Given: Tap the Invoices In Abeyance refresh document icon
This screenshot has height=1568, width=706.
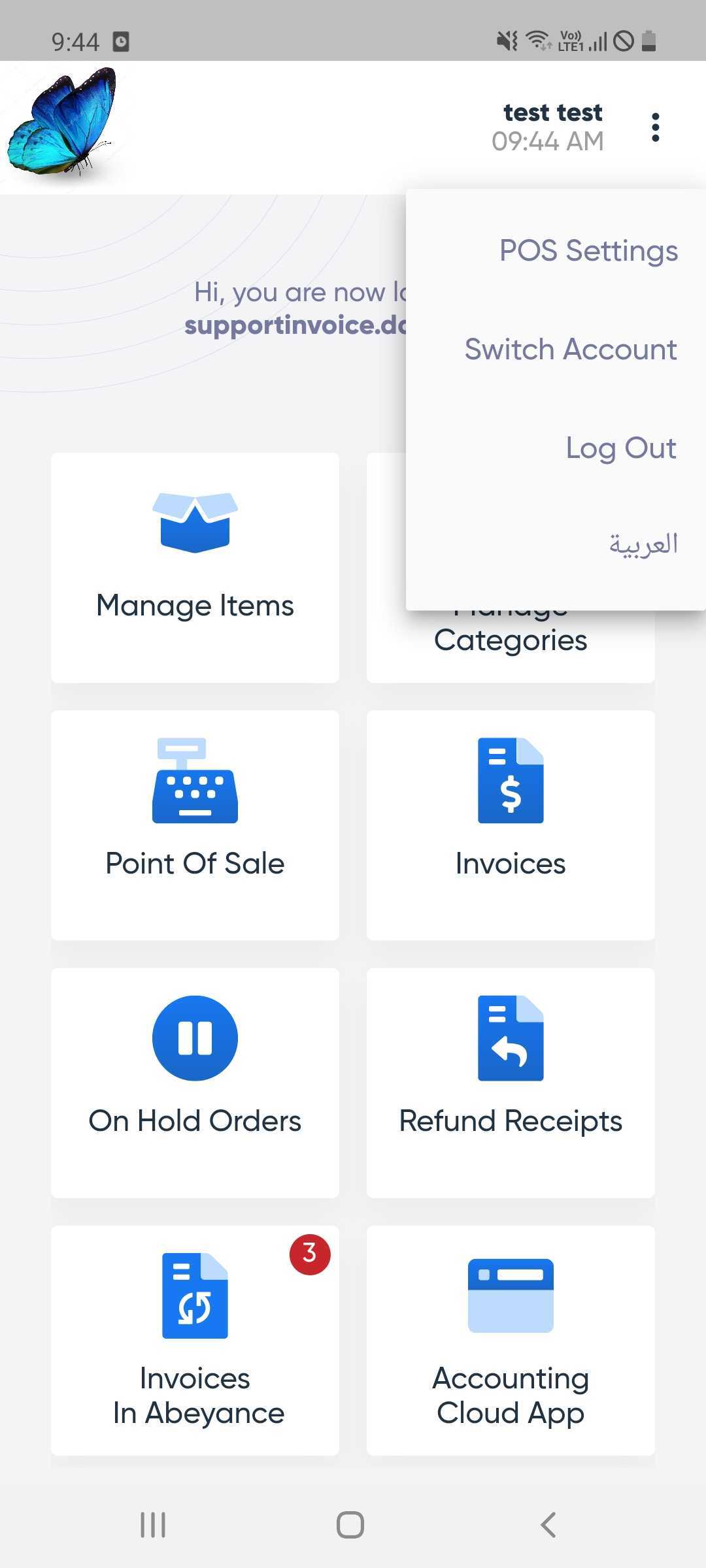Looking at the screenshot, I should pyautogui.click(x=195, y=1297).
